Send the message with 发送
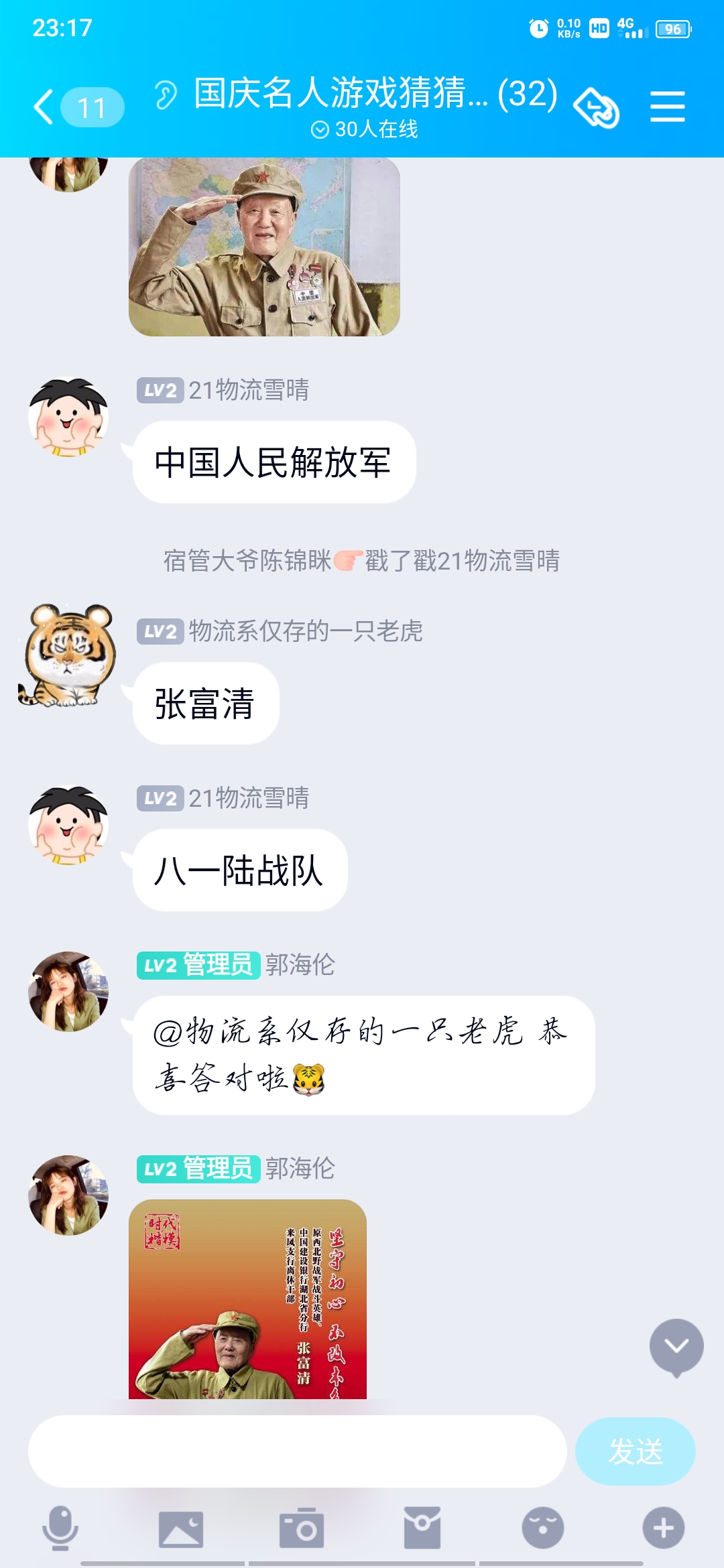Viewport: 724px width, 1568px height. (635, 1451)
